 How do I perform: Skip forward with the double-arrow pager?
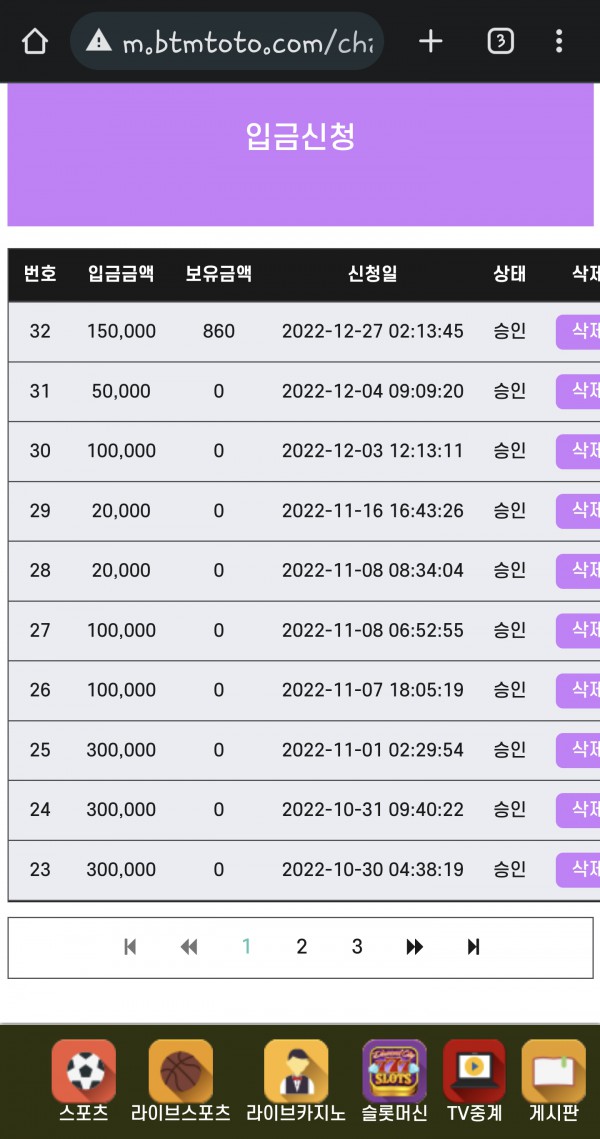point(414,947)
